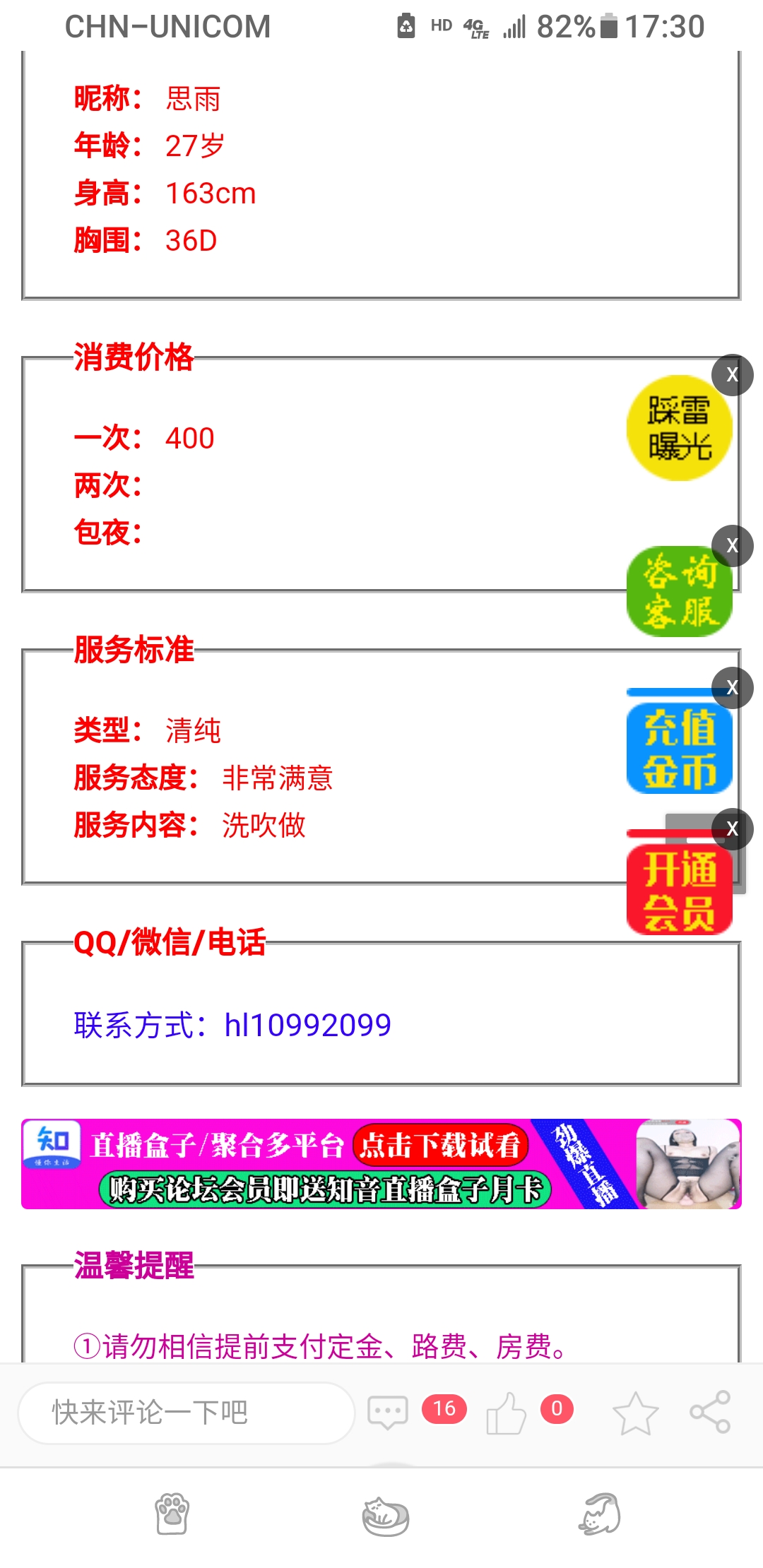Screen dimensions: 763x1568
Task: Switch to the paw print tab
Action: tap(172, 1514)
